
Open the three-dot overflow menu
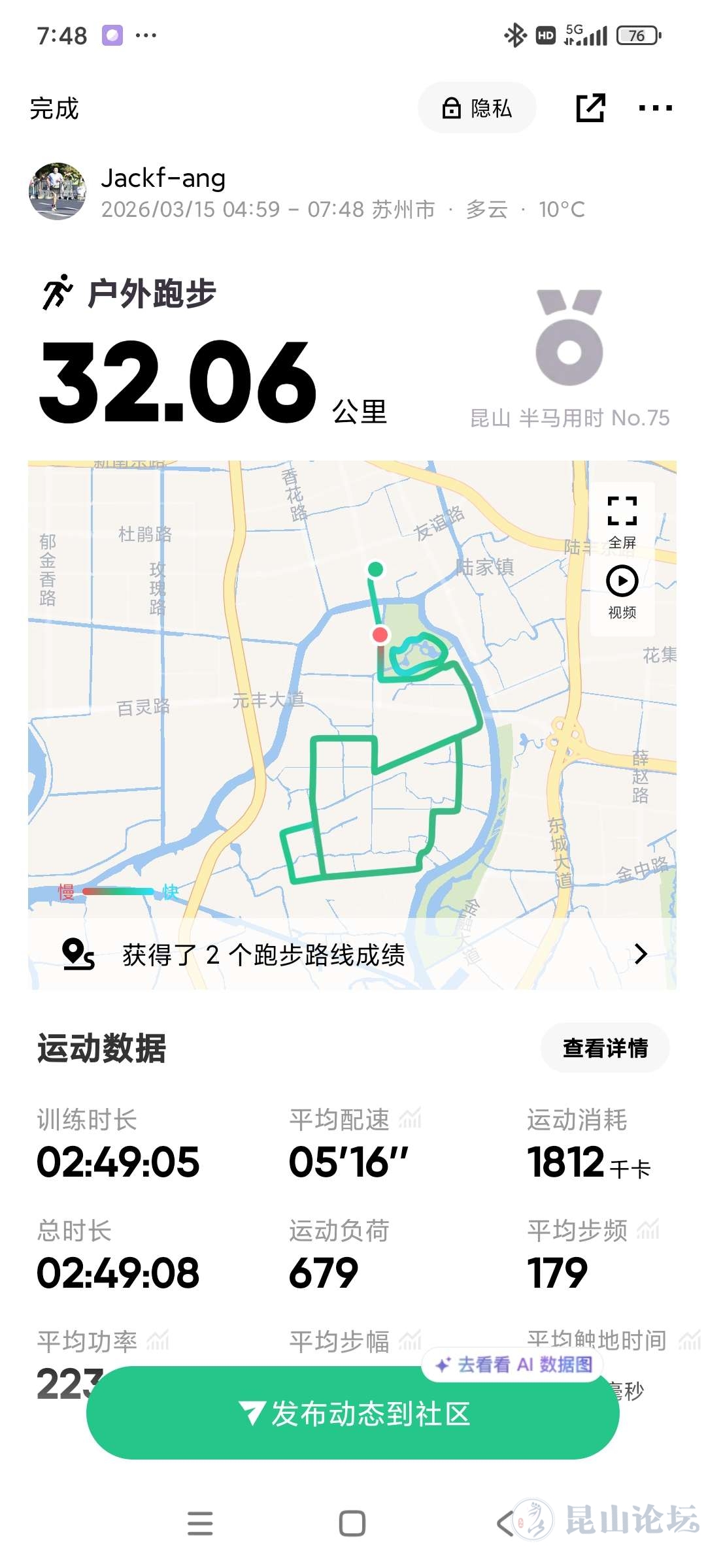[x=655, y=108]
